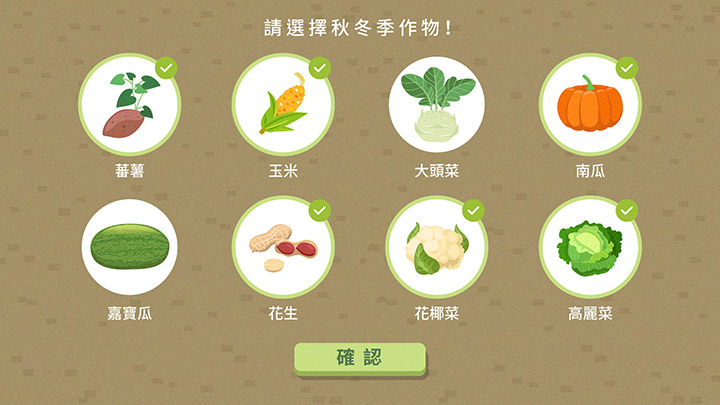The image size is (720, 405).
Task: Confirm selection with the 確認 button
Action: click(359, 358)
